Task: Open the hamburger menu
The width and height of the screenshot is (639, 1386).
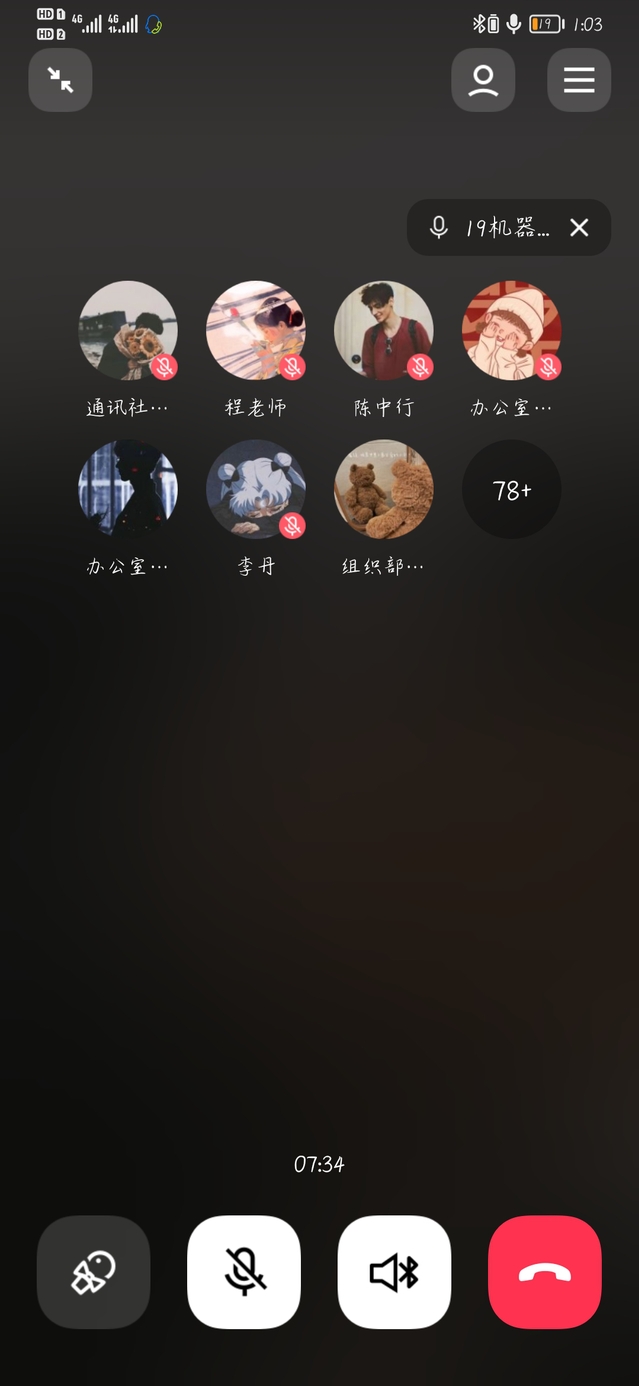Action: click(579, 80)
